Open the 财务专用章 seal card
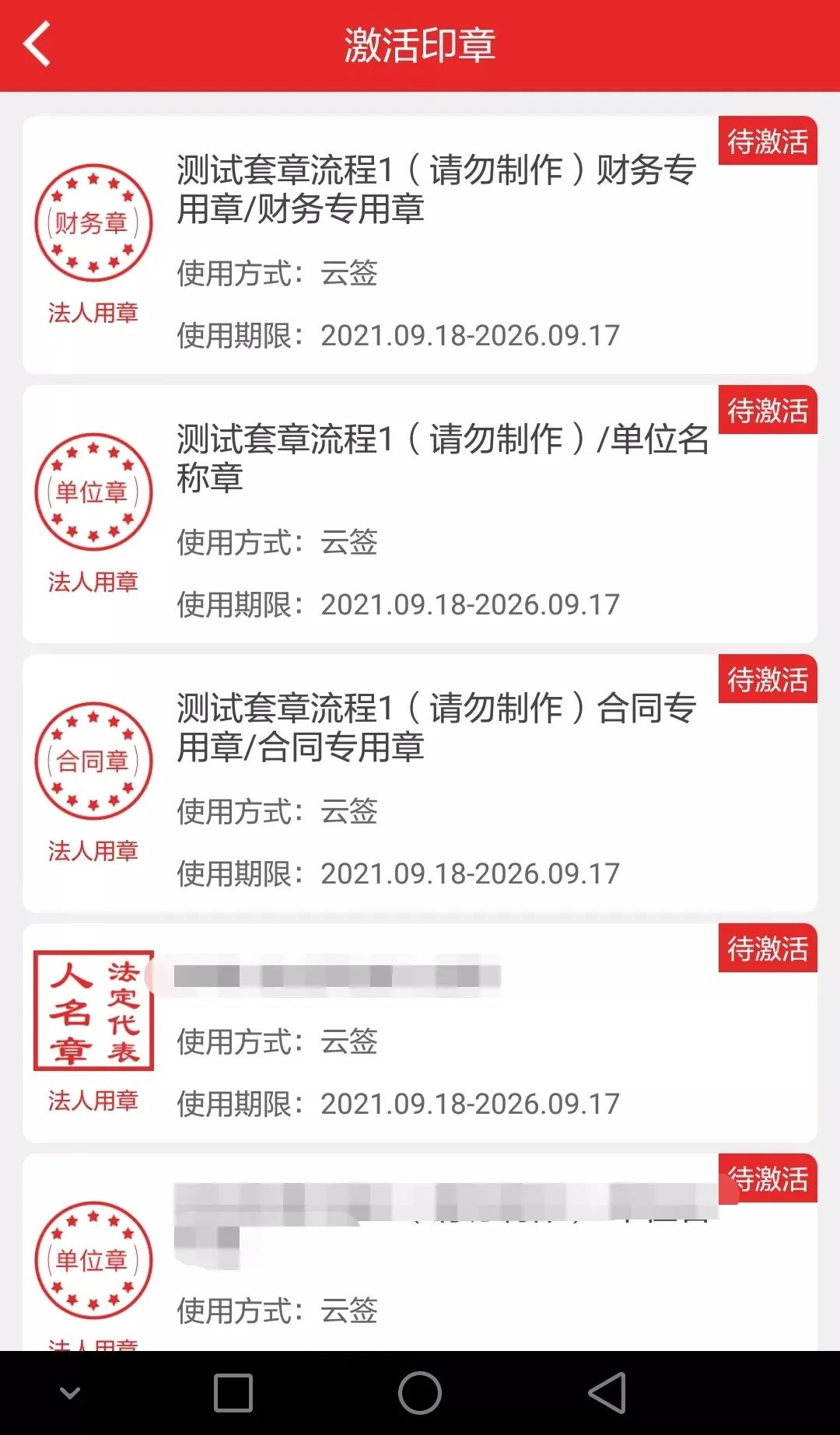Viewport: 840px width, 1435px height. [x=420, y=245]
